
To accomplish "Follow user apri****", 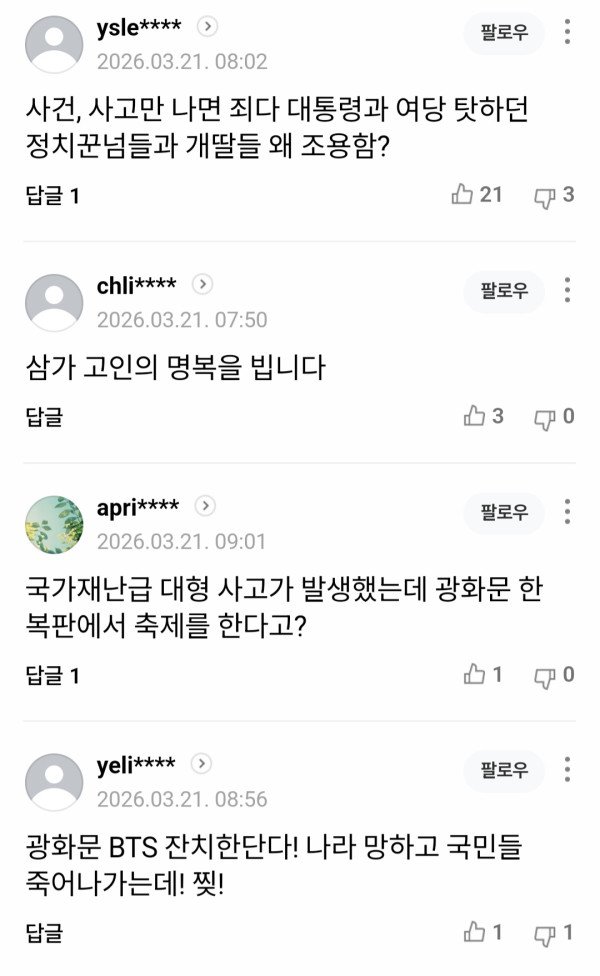I will click(504, 512).
